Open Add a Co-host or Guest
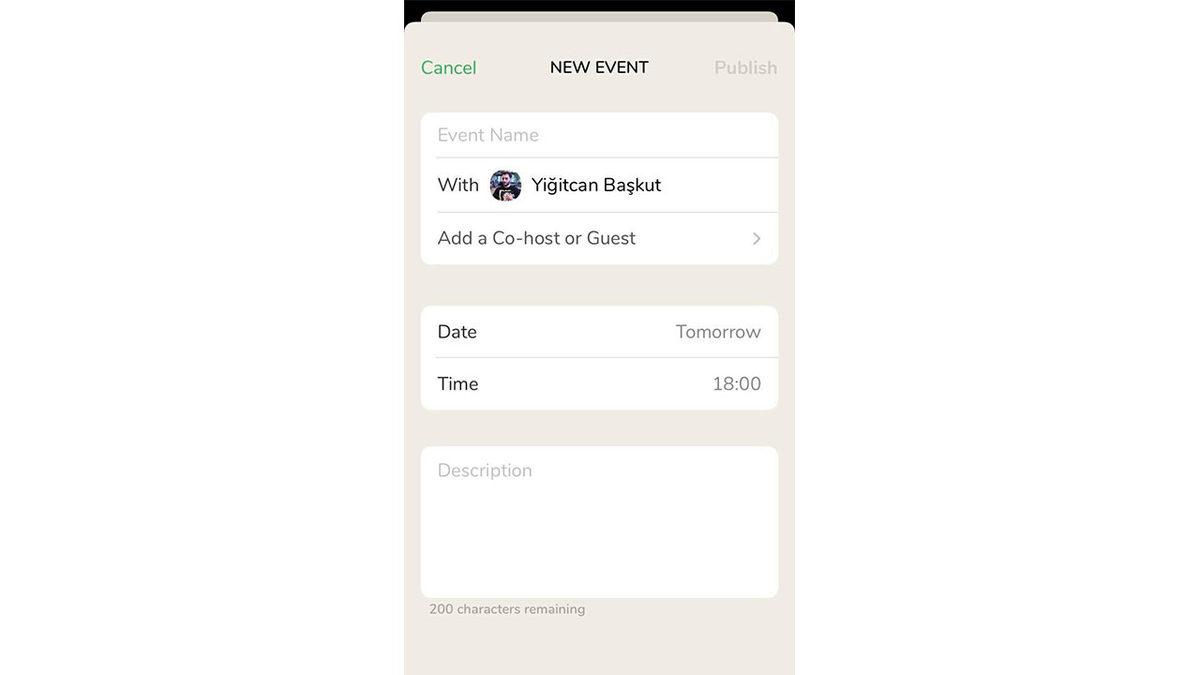1200x675 pixels. coord(598,238)
